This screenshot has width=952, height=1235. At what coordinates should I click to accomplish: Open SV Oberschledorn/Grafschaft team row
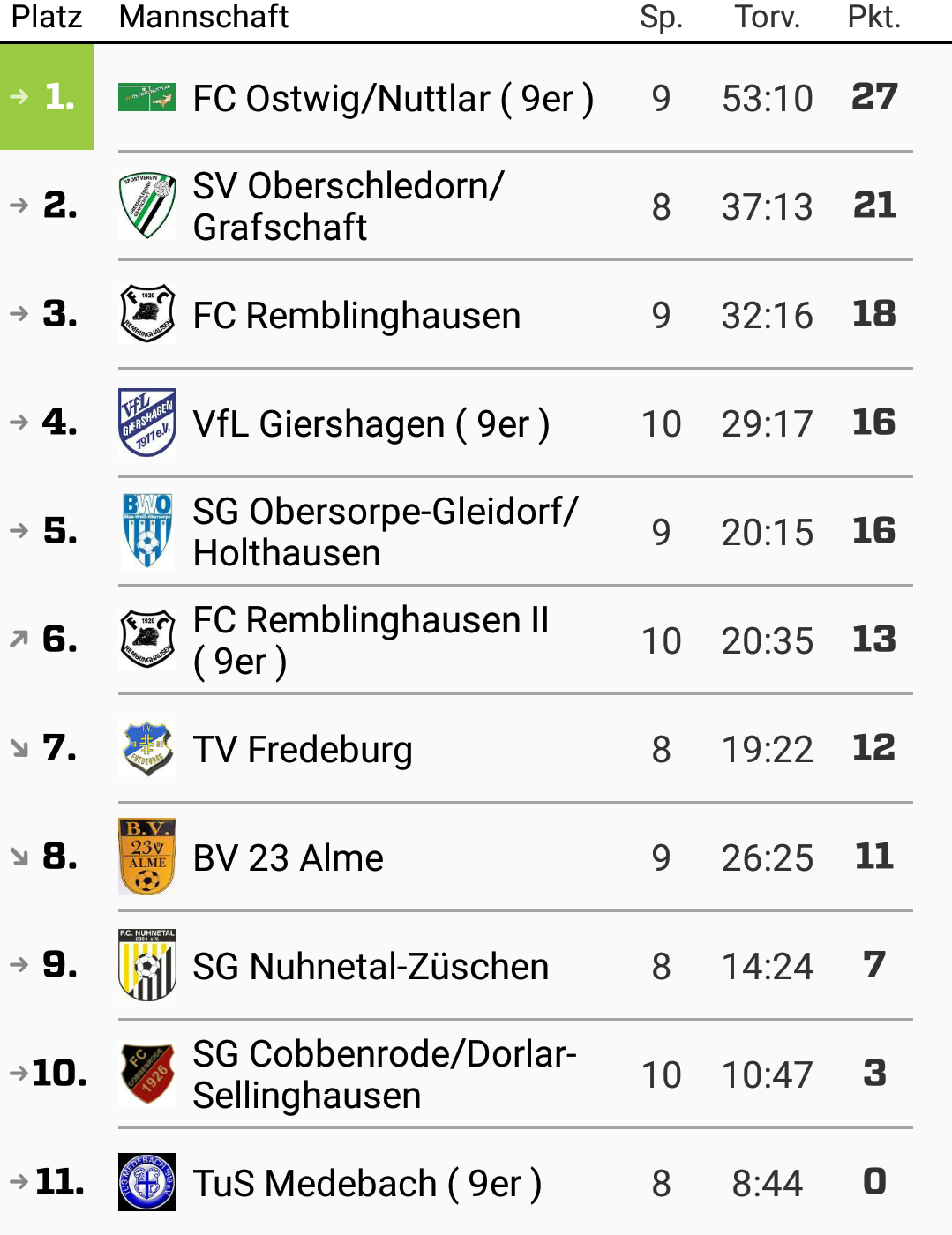(476, 206)
